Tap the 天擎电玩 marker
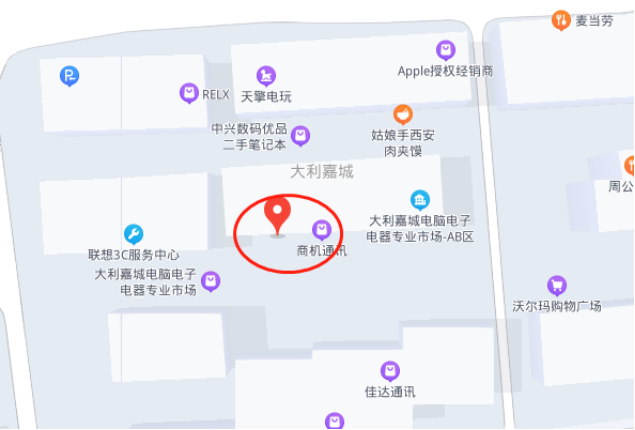 [266, 75]
